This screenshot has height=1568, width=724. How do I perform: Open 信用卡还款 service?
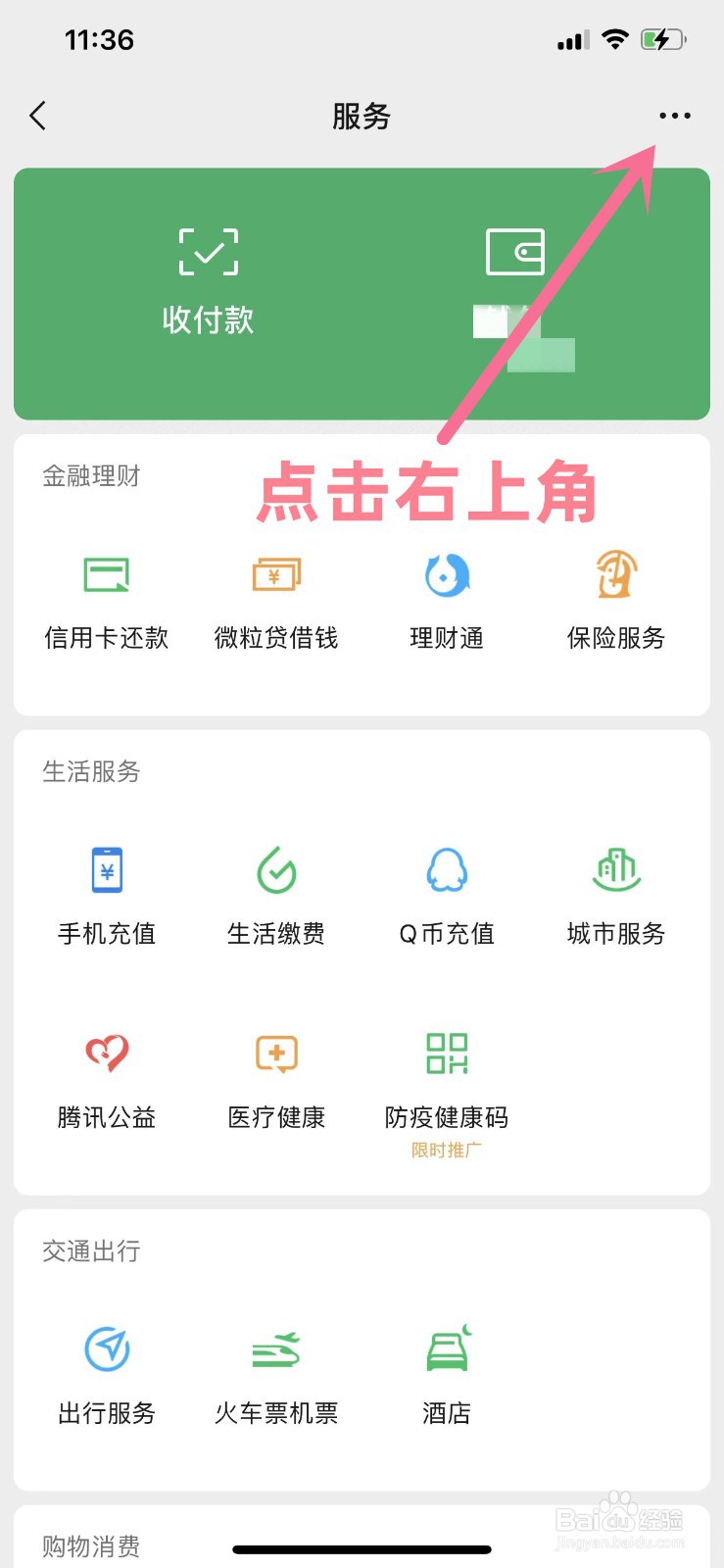107,600
